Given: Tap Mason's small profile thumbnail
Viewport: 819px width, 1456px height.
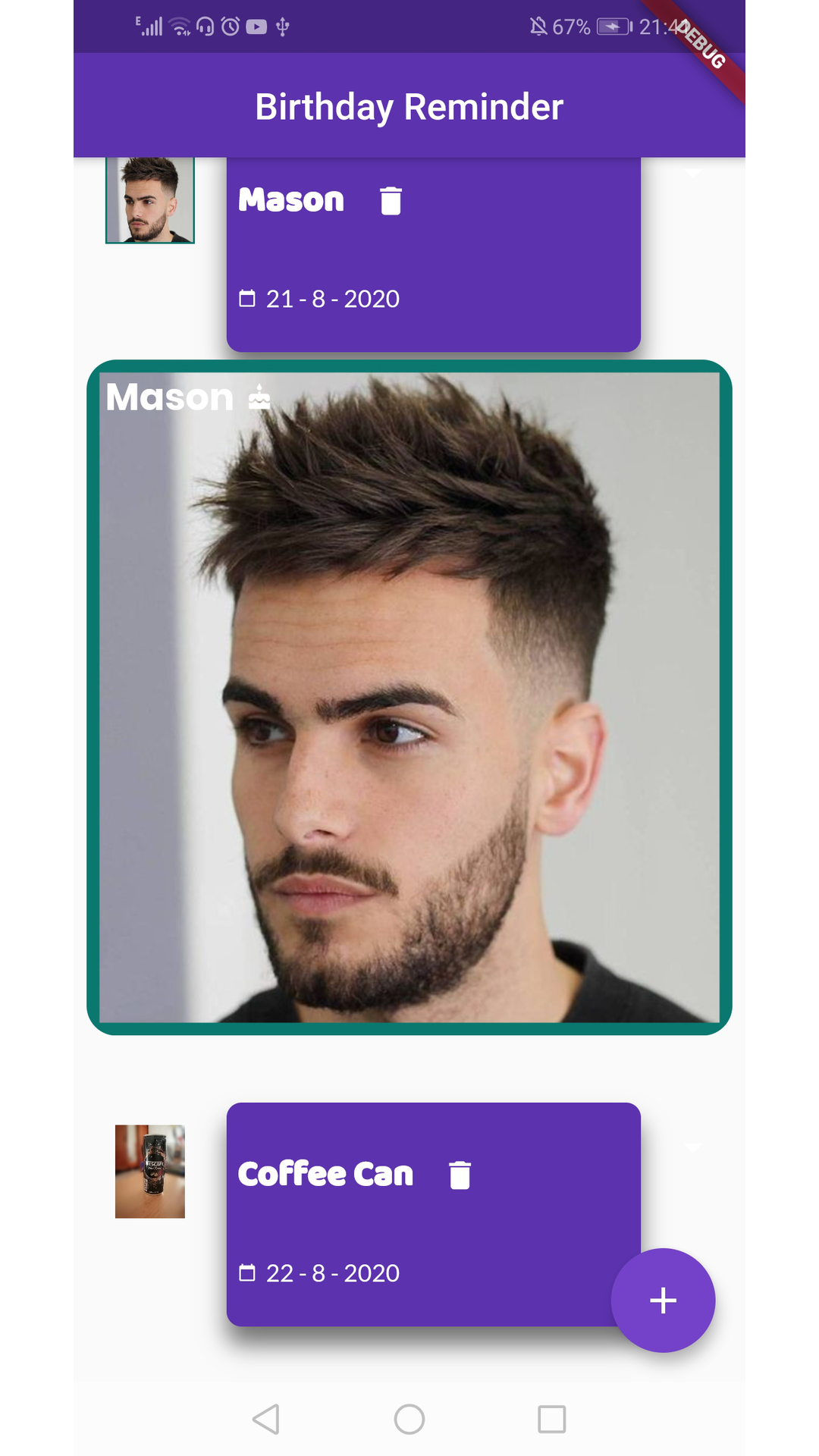Looking at the screenshot, I should coord(150,199).
